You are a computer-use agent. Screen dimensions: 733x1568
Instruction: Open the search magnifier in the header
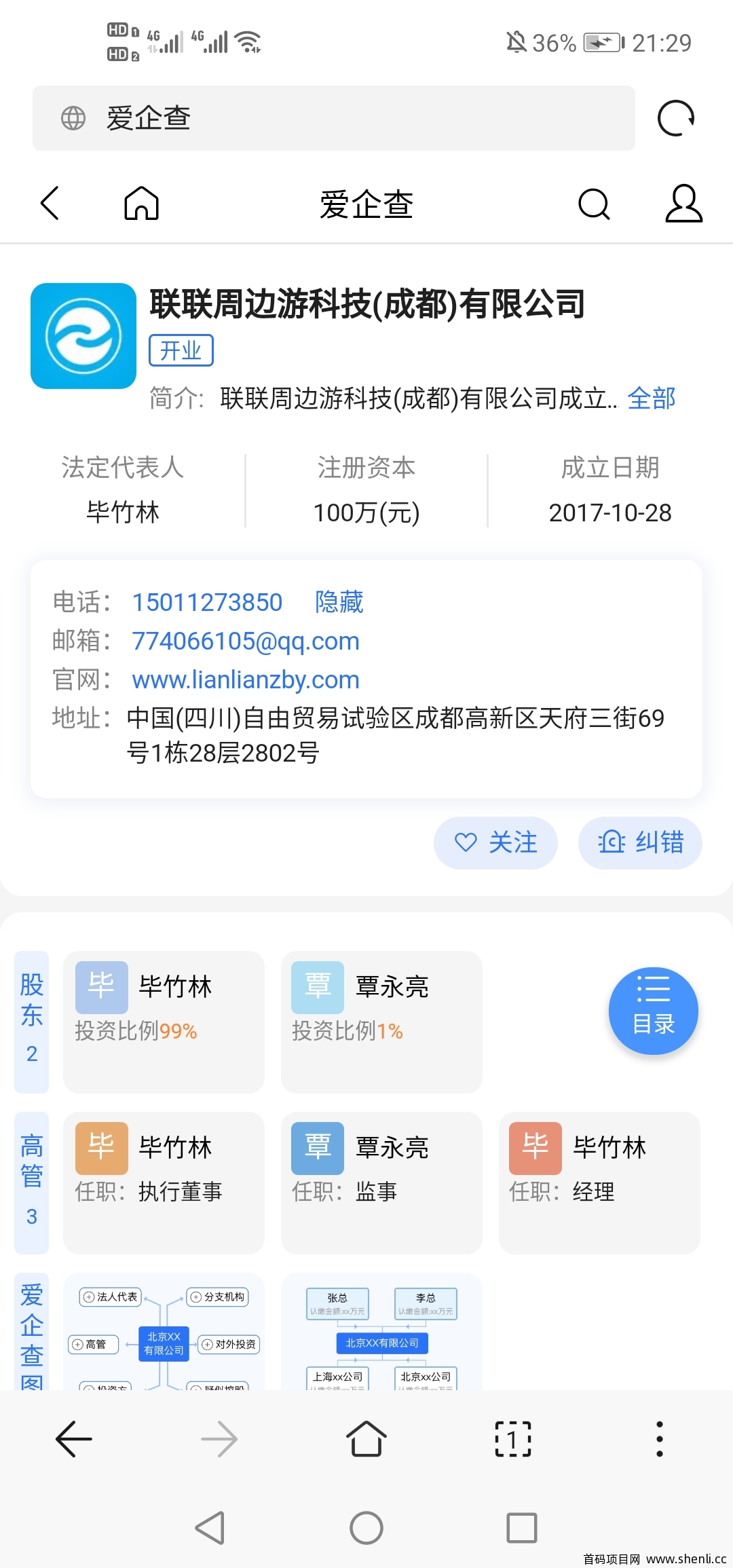[594, 203]
